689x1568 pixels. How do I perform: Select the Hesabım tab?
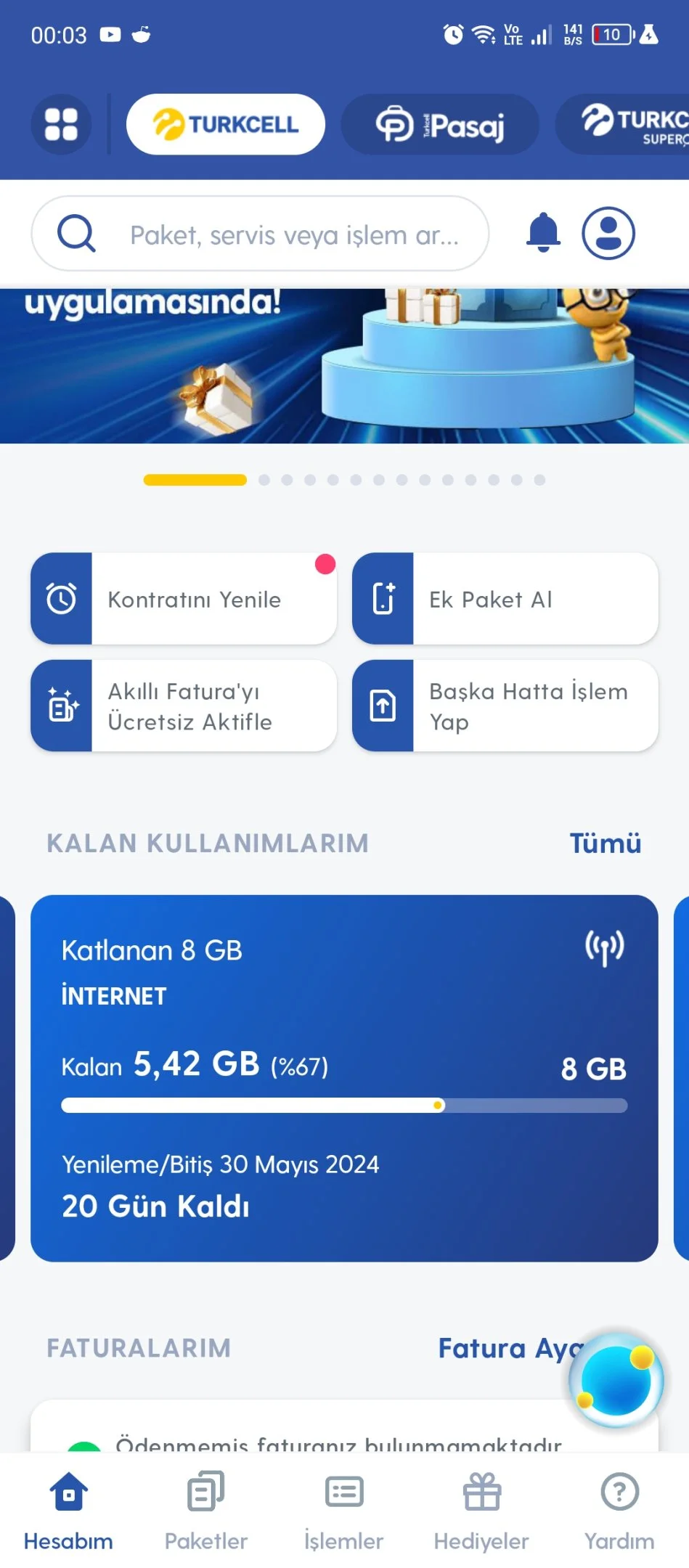pyautogui.click(x=68, y=1510)
